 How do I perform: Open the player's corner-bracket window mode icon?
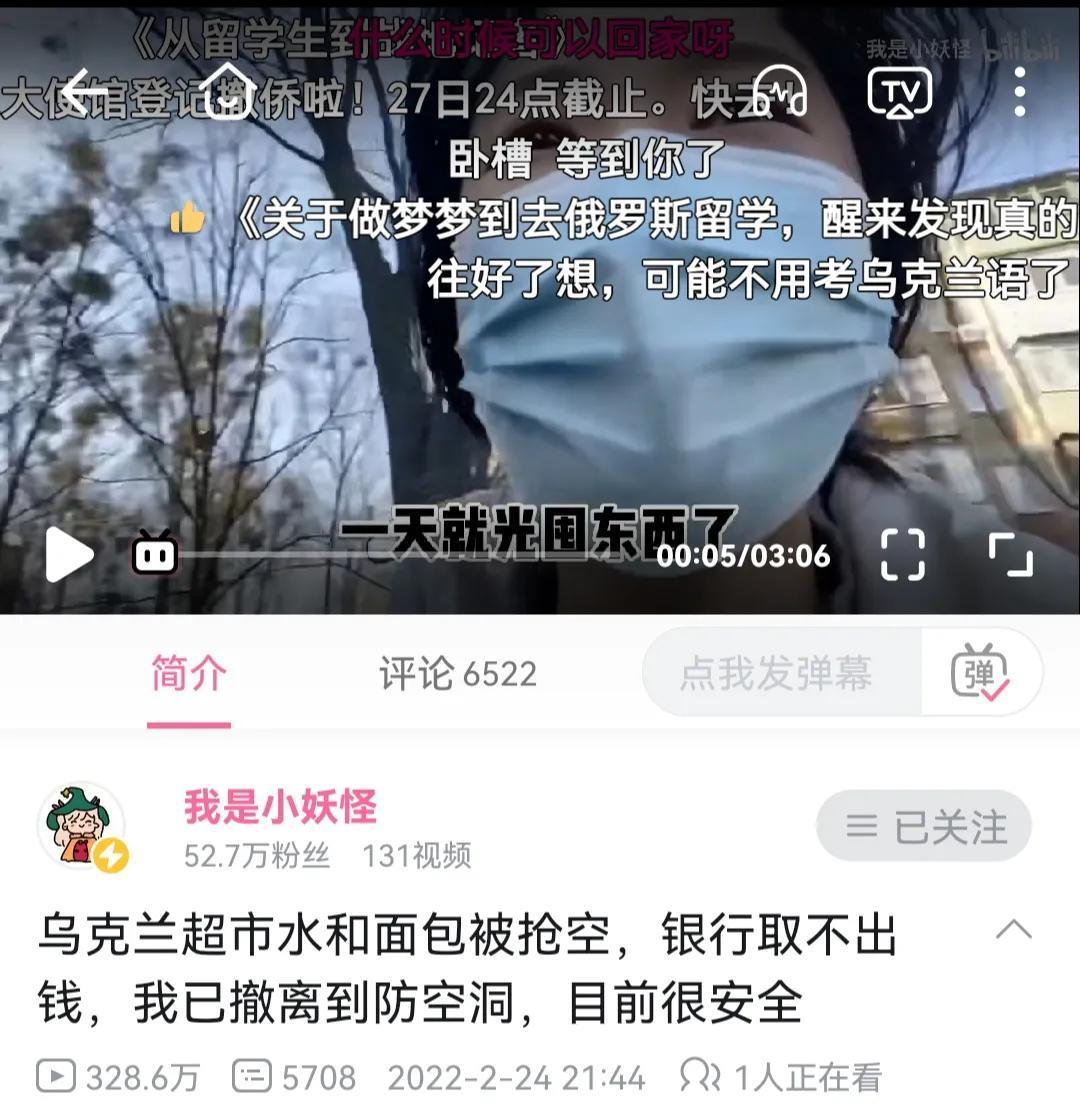click(x=902, y=554)
